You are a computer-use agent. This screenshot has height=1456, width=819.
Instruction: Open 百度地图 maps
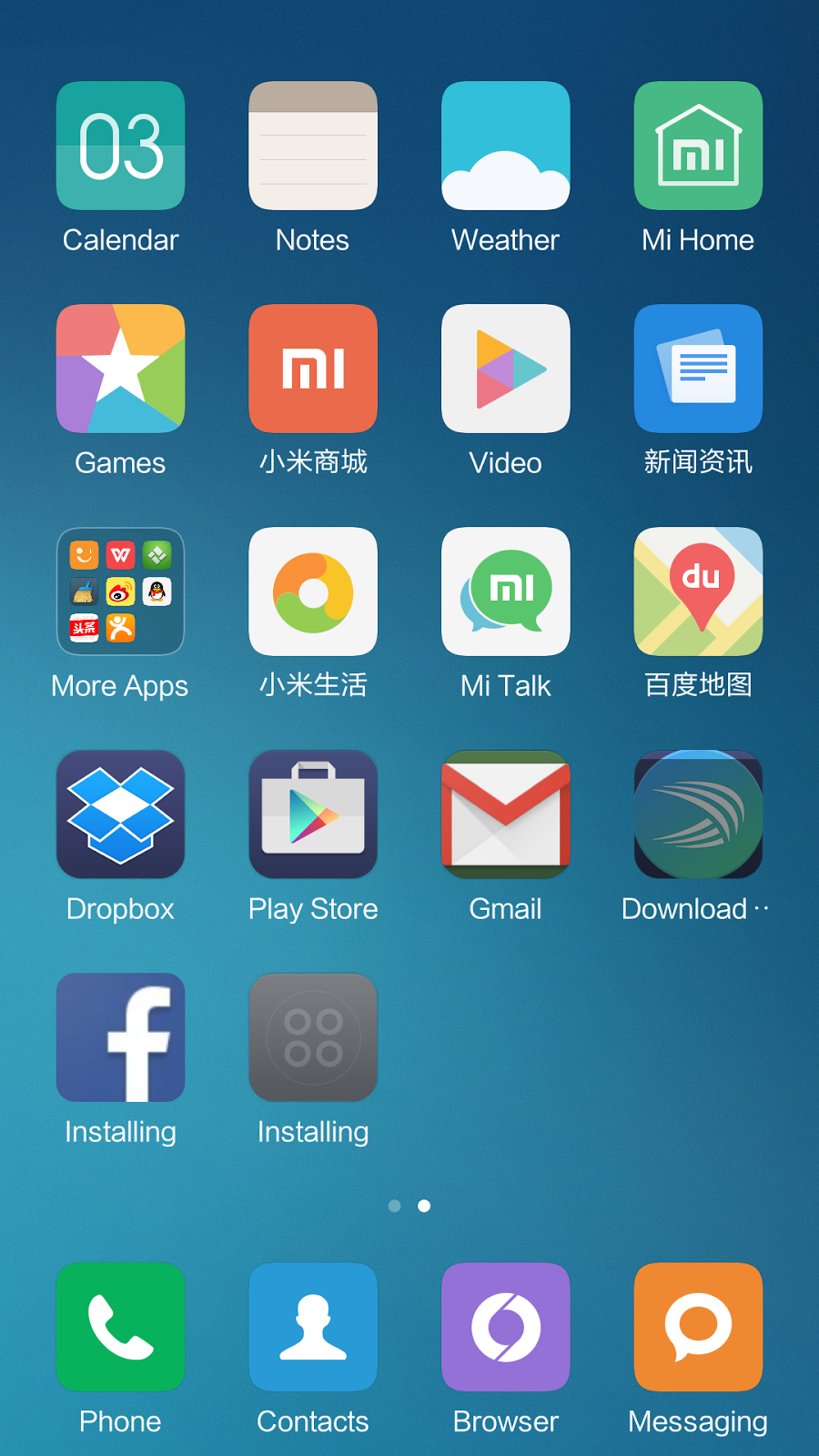(698, 591)
